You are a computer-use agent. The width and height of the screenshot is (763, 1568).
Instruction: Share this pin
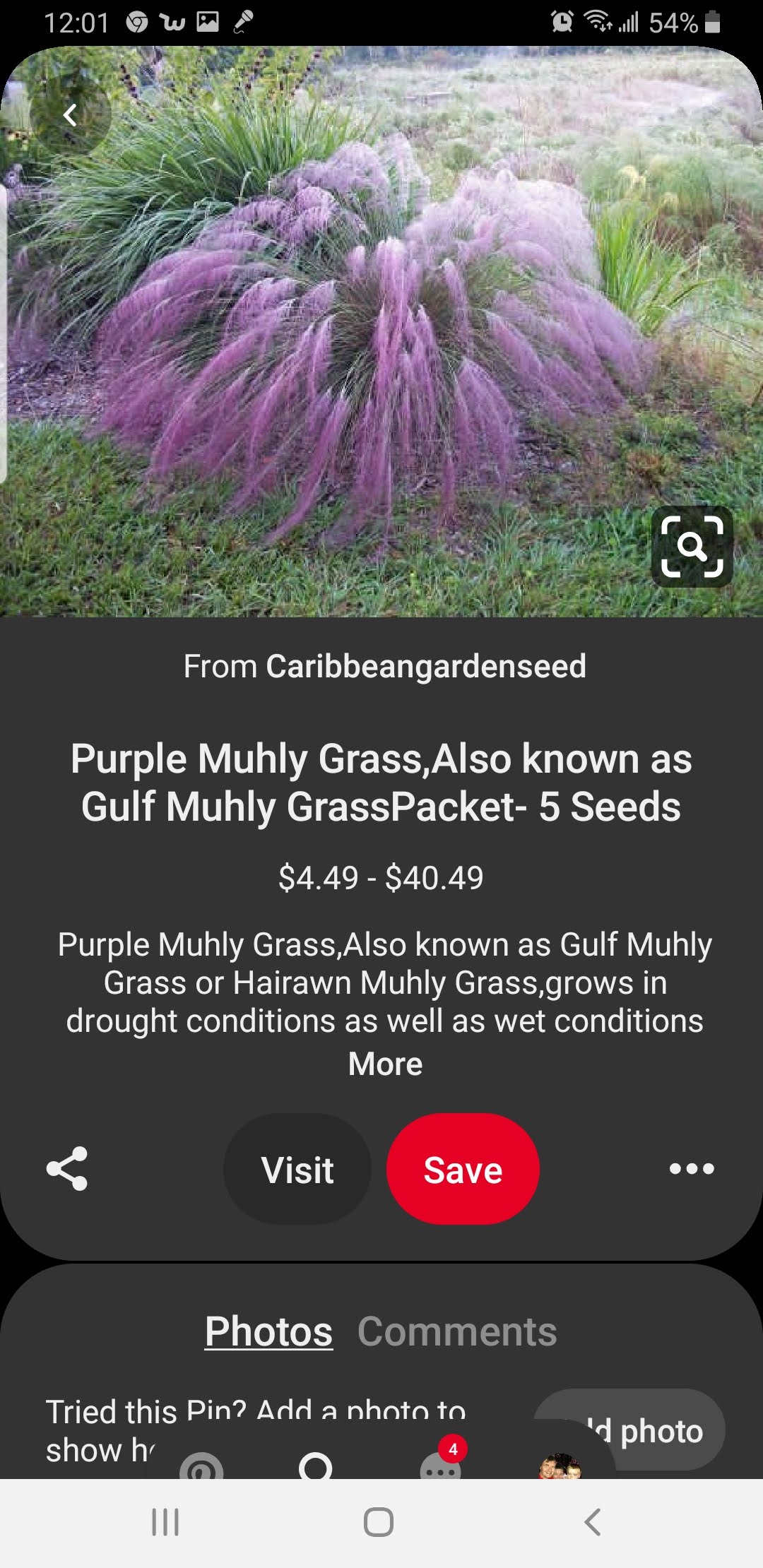[x=67, y=1168]
